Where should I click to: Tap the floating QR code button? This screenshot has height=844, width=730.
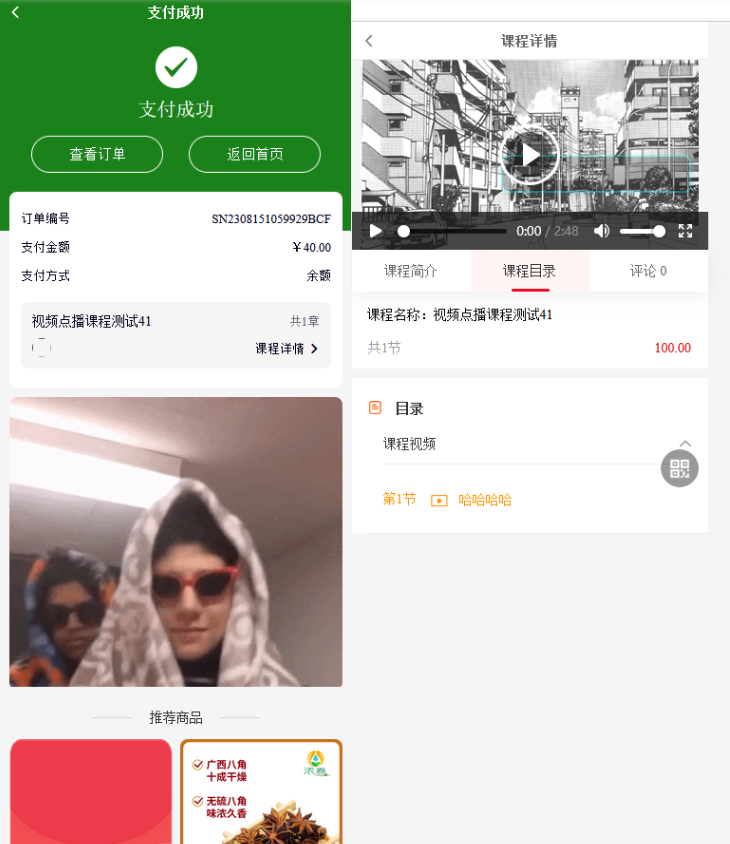(680, 468)
